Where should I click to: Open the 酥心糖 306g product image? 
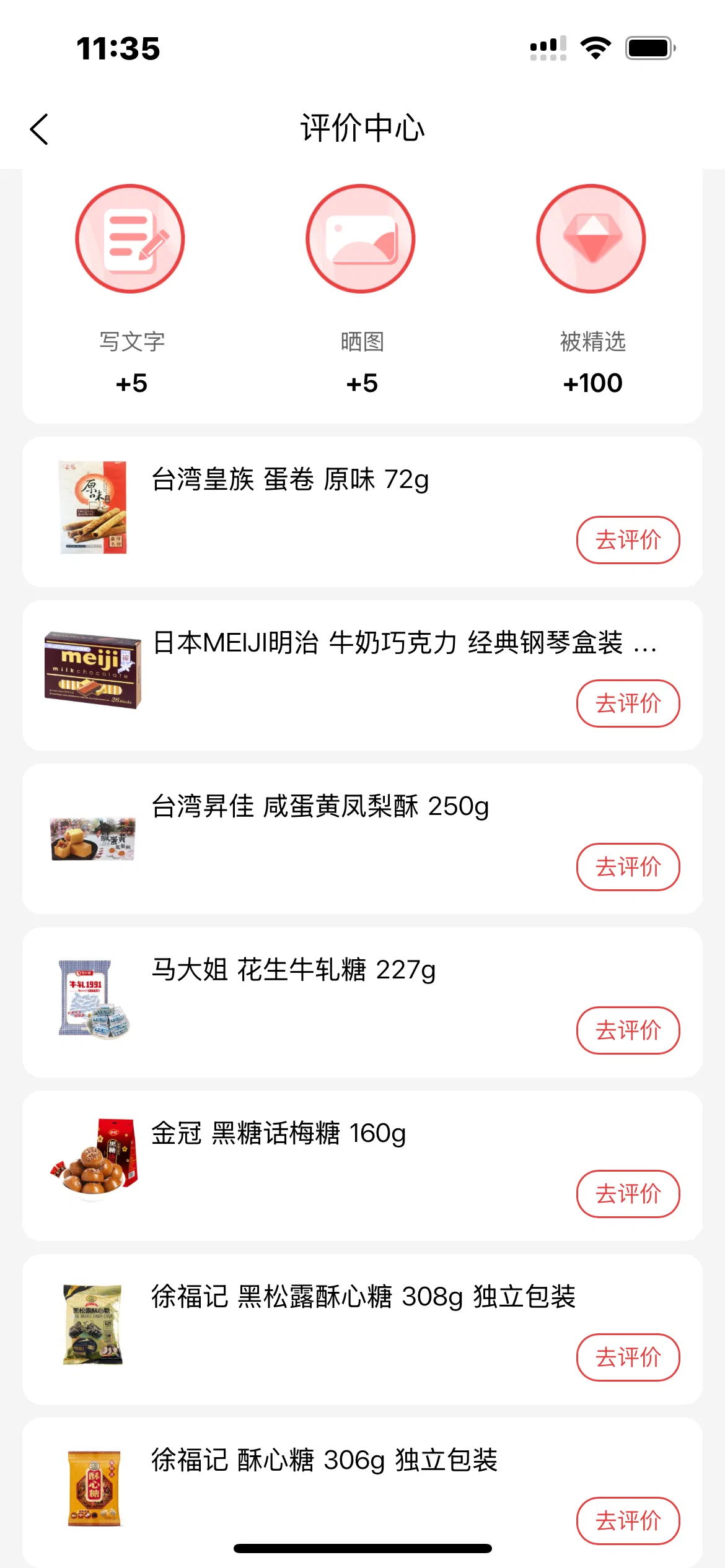(x=94, y=1488)
